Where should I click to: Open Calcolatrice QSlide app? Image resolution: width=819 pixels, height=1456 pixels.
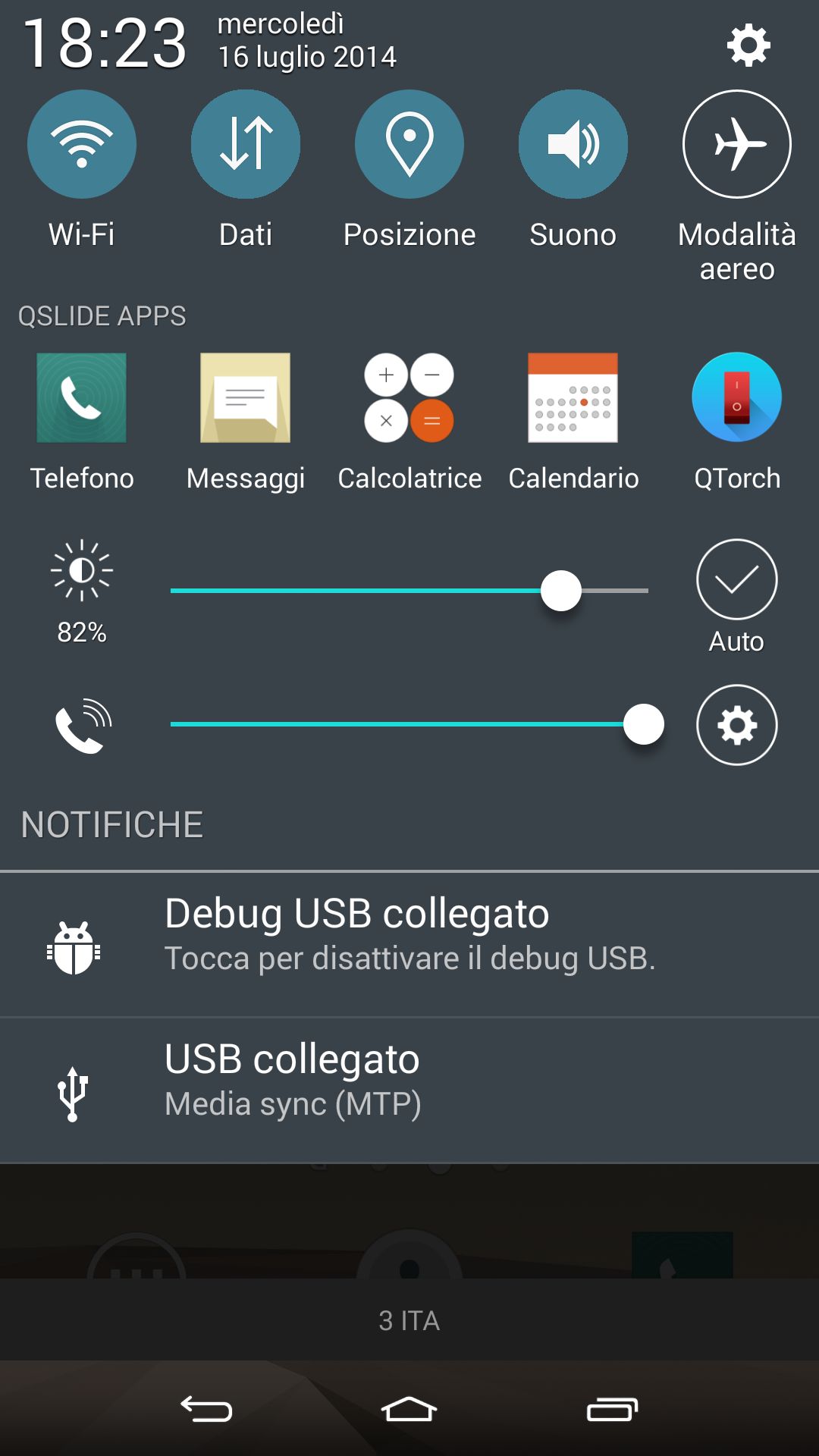click(409, 397)
